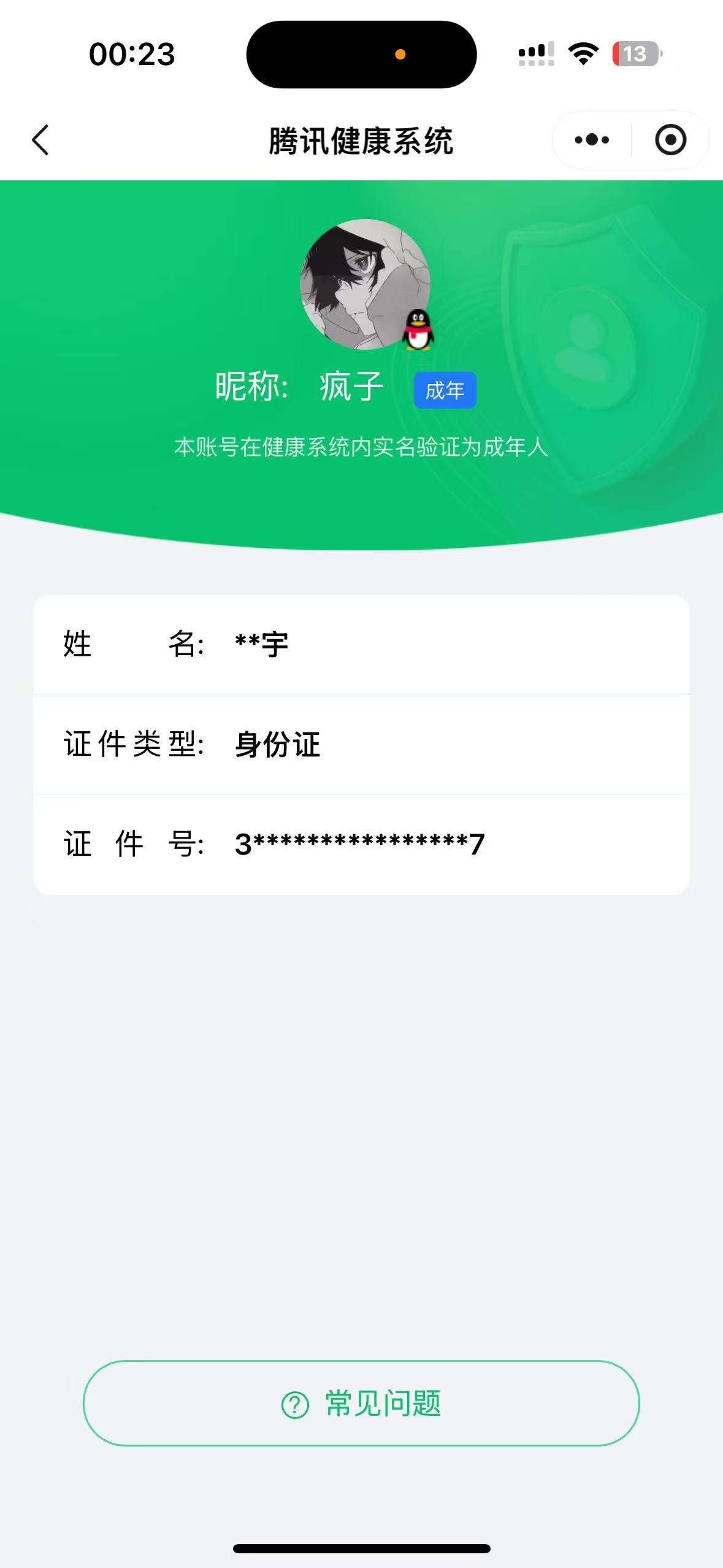723x1568 pixels.
Task: Close the mini program with circle icon
Action: [x=670, y=140]
